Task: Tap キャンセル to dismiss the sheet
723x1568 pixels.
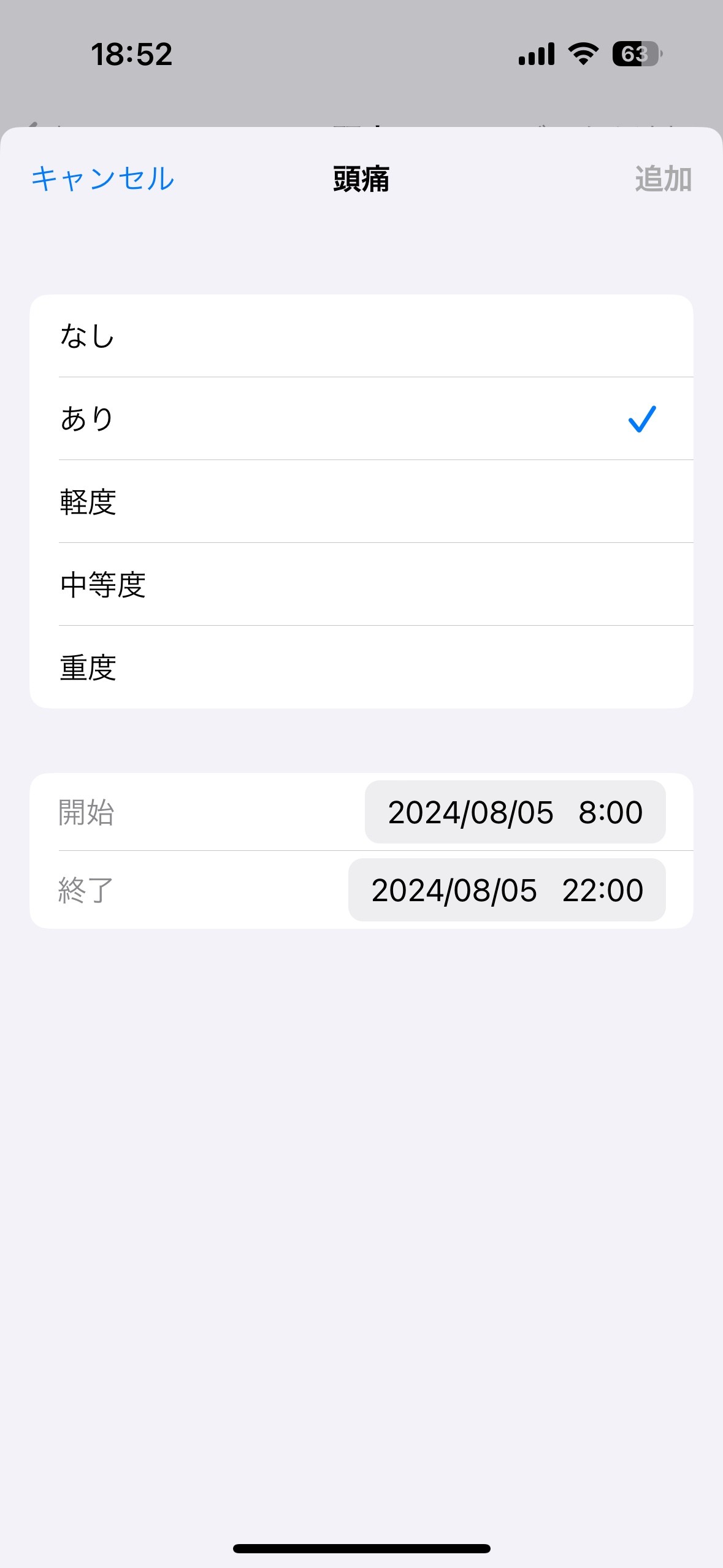Action: [103, 179]
